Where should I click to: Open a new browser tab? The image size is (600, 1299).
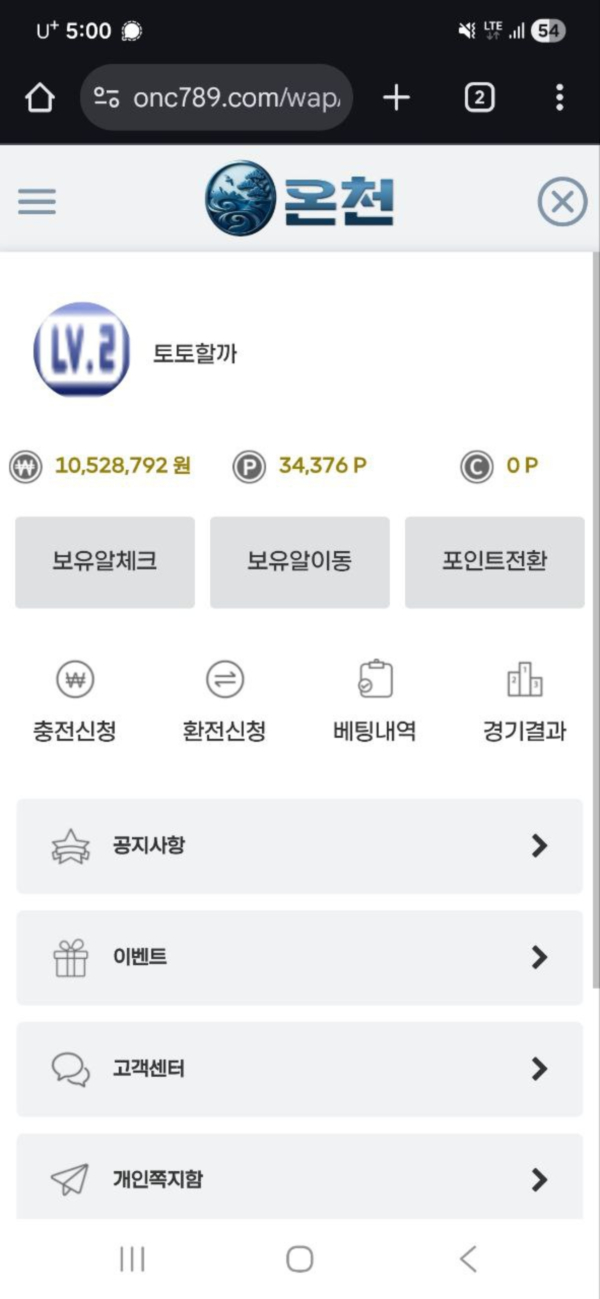coord(396,97)
